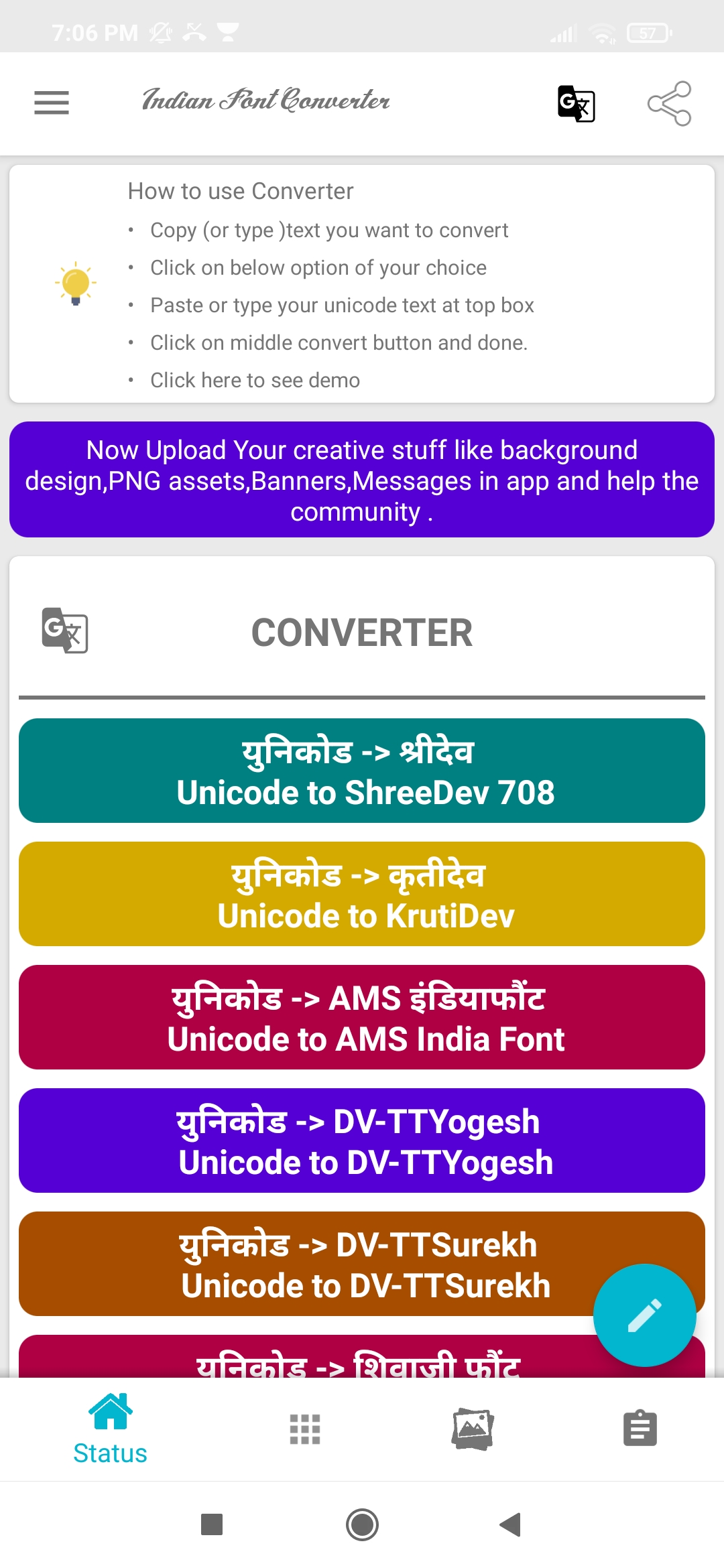Viewport: 724px width, 1568px height.
Task: Switch to the Status tab
Action: point(110,1429)
